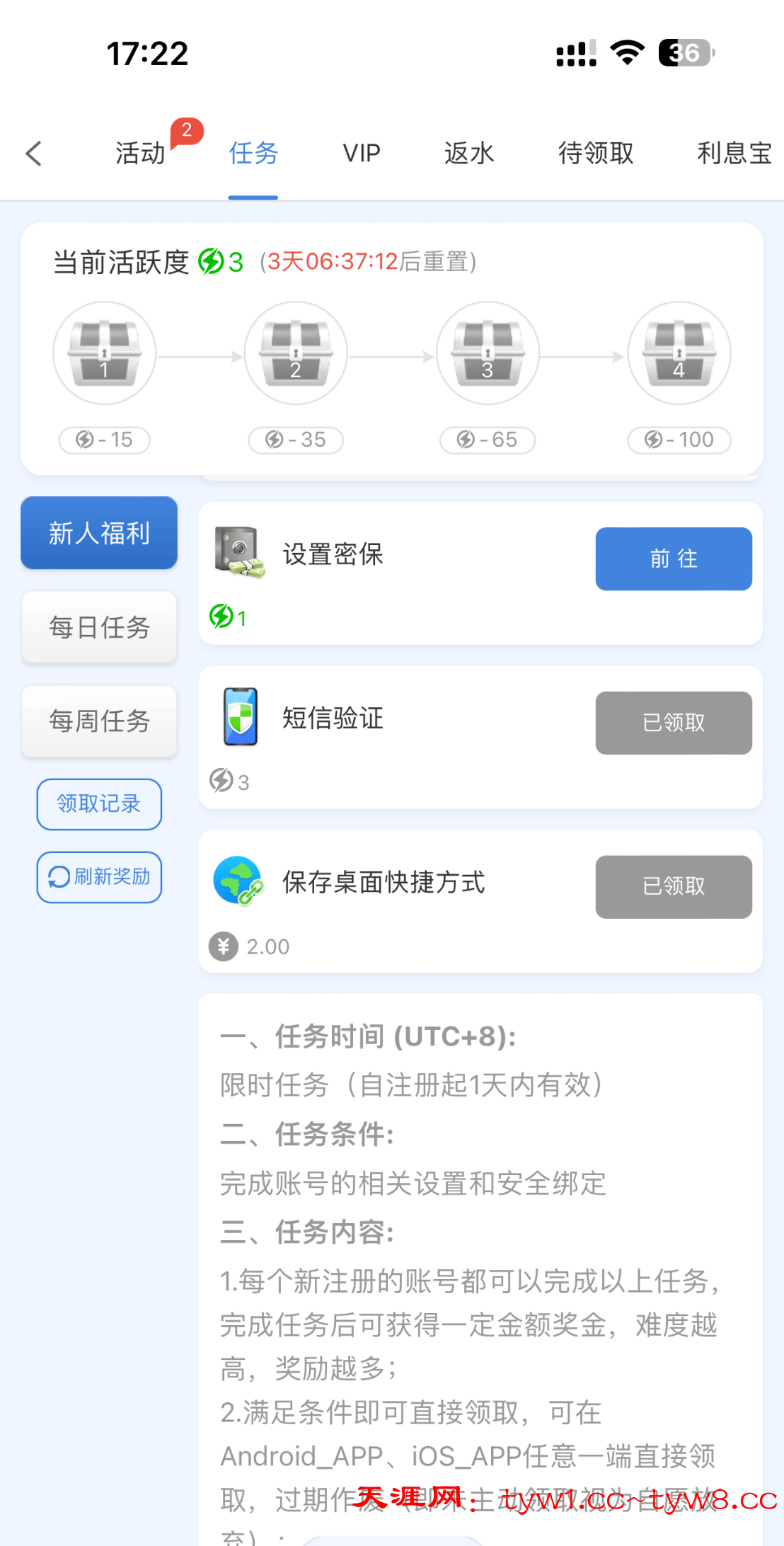Viewport: 784px width, 1546px height.
Task: Select the 新人福利 category
Action: click(99, 533)
